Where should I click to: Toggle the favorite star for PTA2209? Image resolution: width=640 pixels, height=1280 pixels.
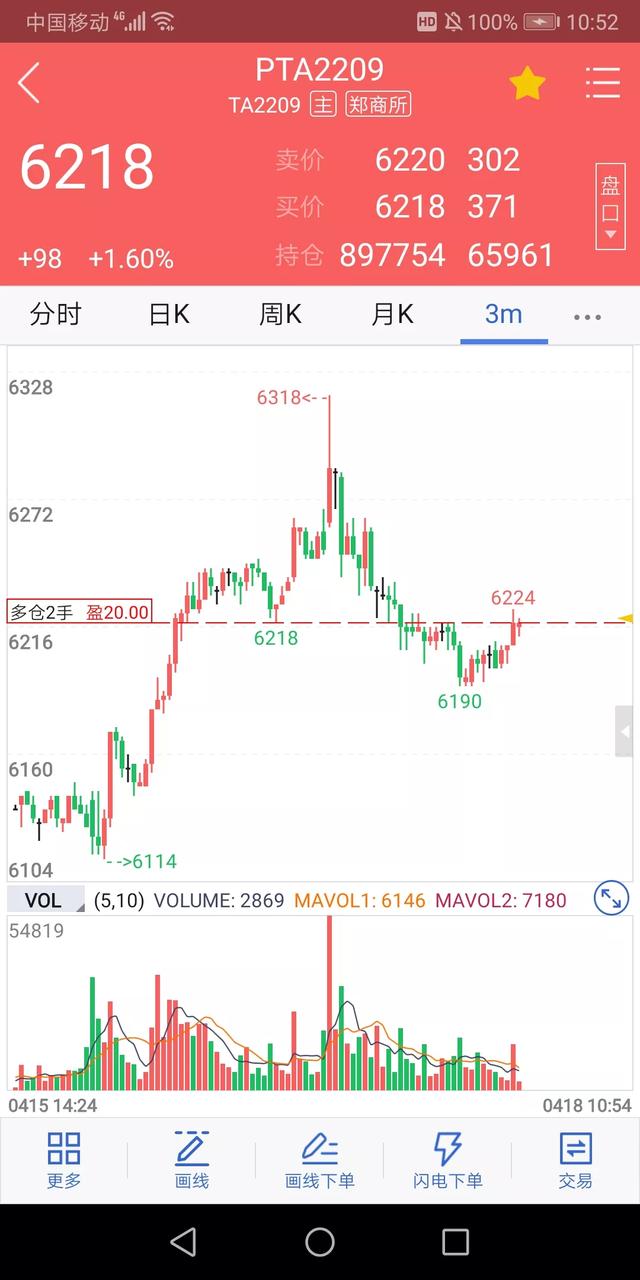(x=527, y=83)
